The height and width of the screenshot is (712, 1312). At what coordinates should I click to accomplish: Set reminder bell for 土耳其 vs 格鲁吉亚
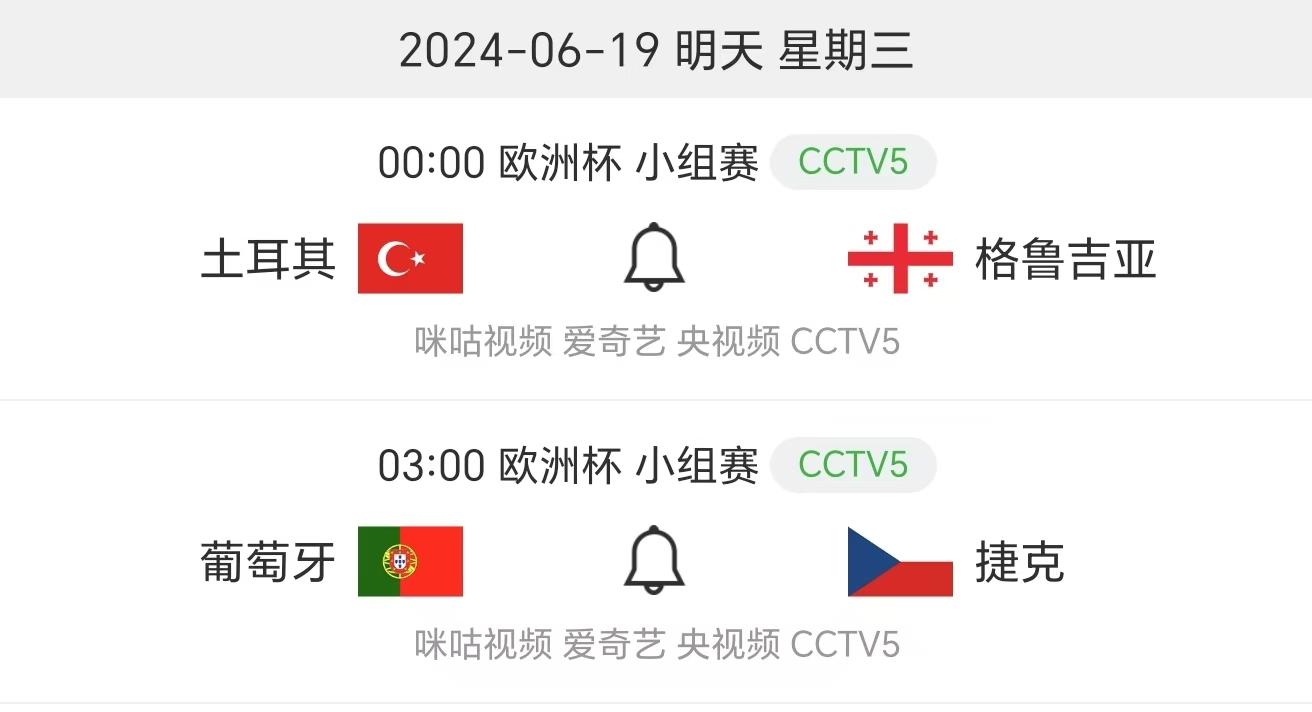(x=654, y=258)
